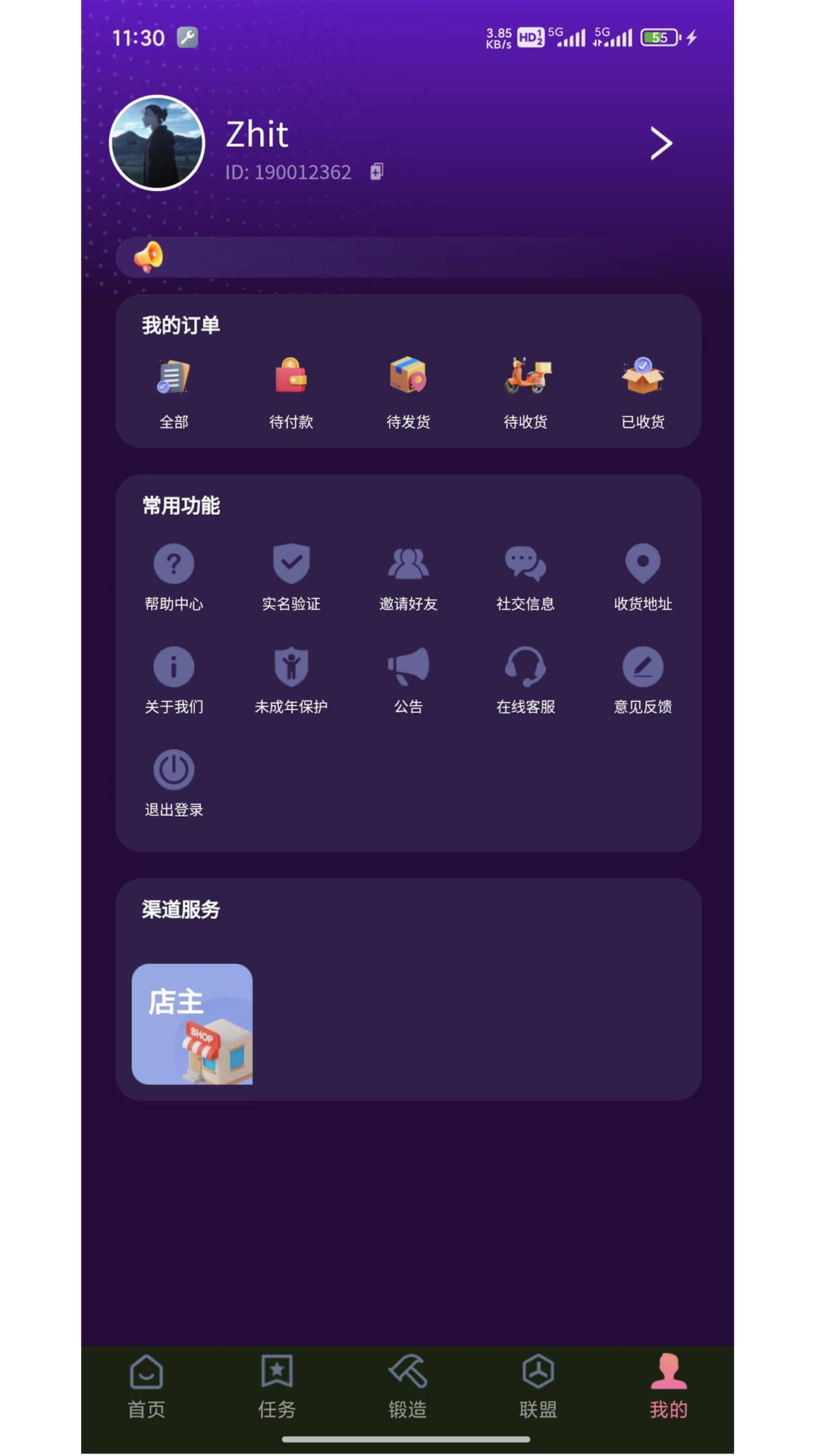
Task: Log out via 退出登录
Action: point(174,783)
